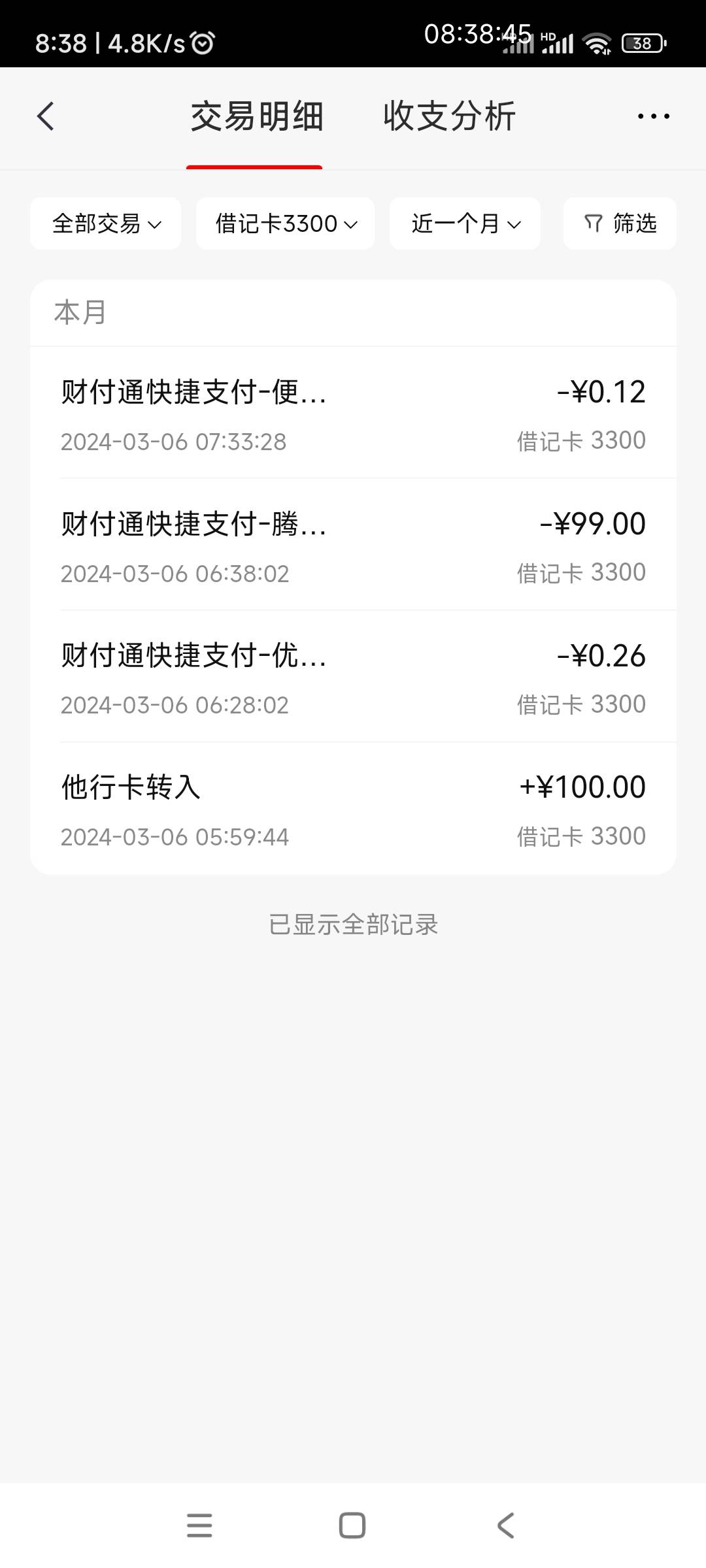Image resolution: width=706 pixels, height=1568 pixels.
Task: Open recent apps from navigation bar
Action: point(199,1526)
